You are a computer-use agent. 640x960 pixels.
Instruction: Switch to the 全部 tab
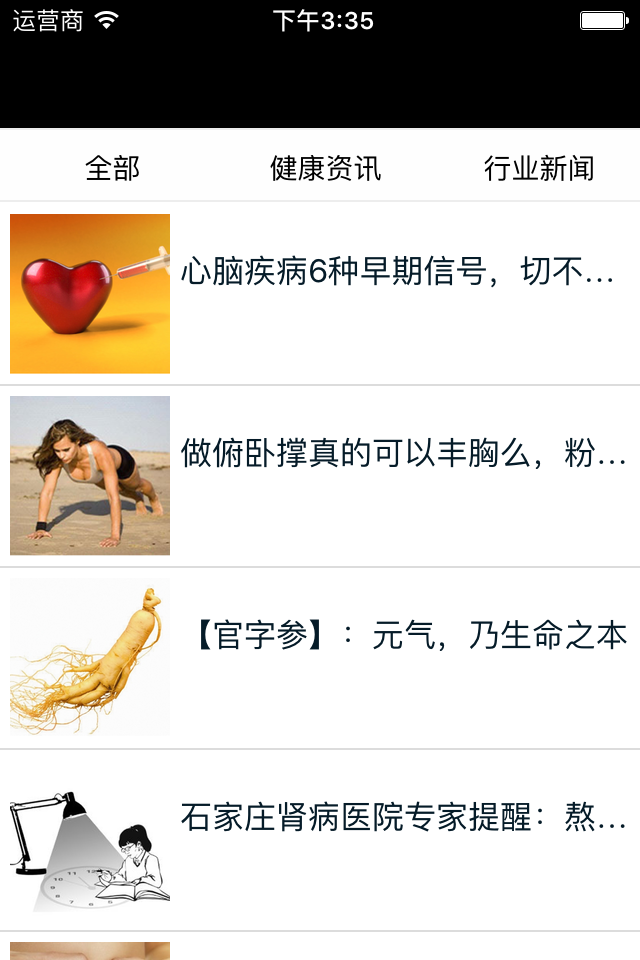click(113, 168)
